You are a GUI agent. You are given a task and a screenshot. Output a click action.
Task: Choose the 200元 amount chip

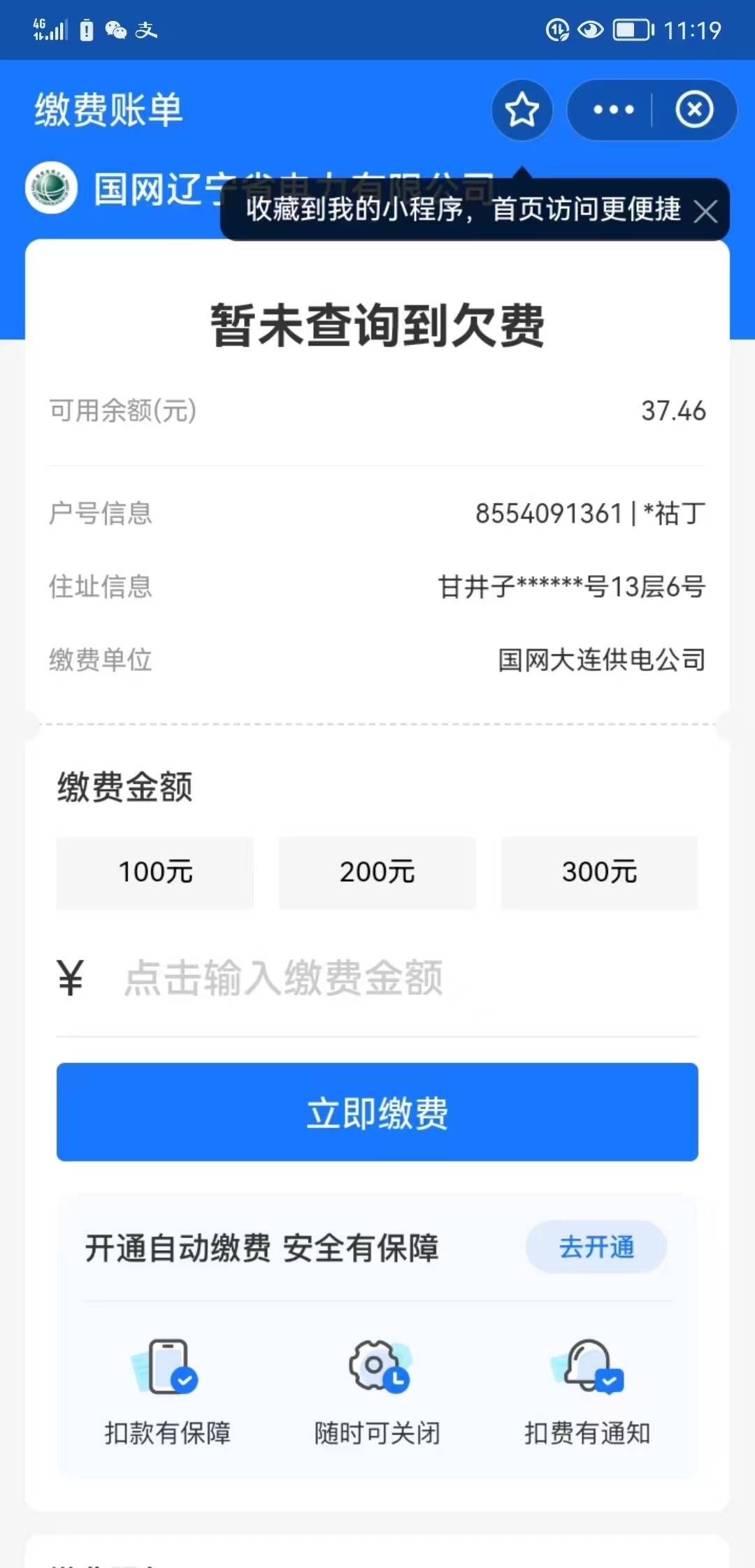tap(377, 872)
